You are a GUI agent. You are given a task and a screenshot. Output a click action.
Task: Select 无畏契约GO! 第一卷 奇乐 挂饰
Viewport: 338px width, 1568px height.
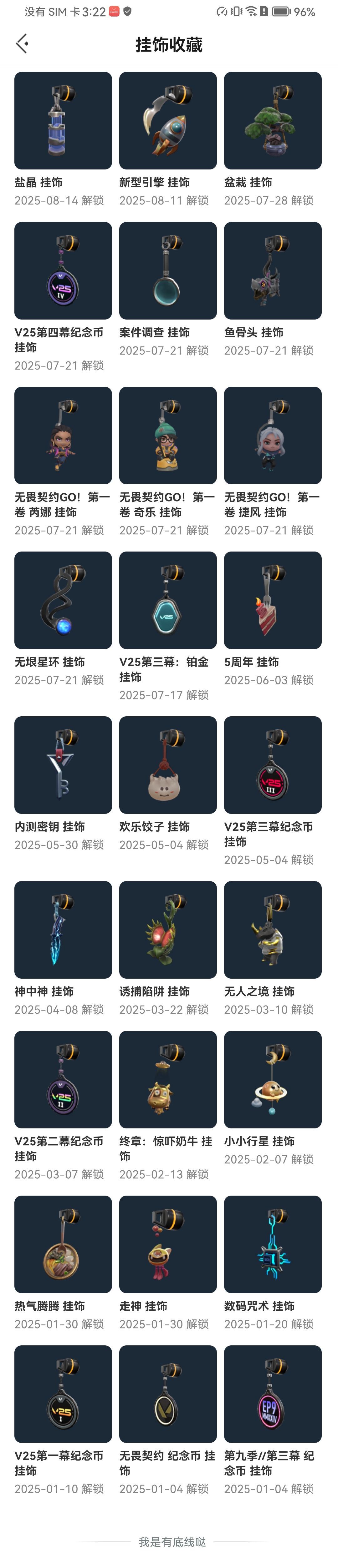[x=168, y=435]
